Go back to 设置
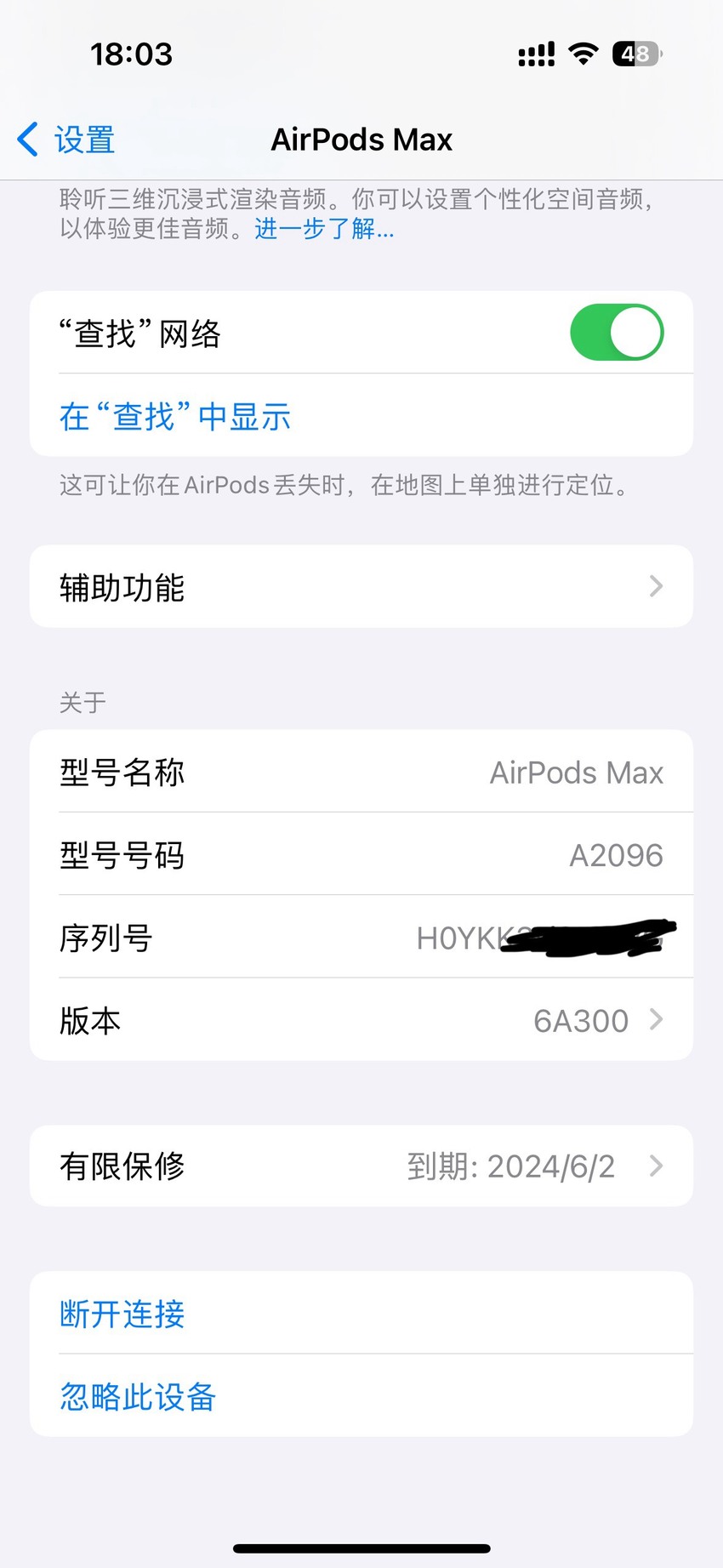This screenshot has width=723, height=1568. point(66,140)
